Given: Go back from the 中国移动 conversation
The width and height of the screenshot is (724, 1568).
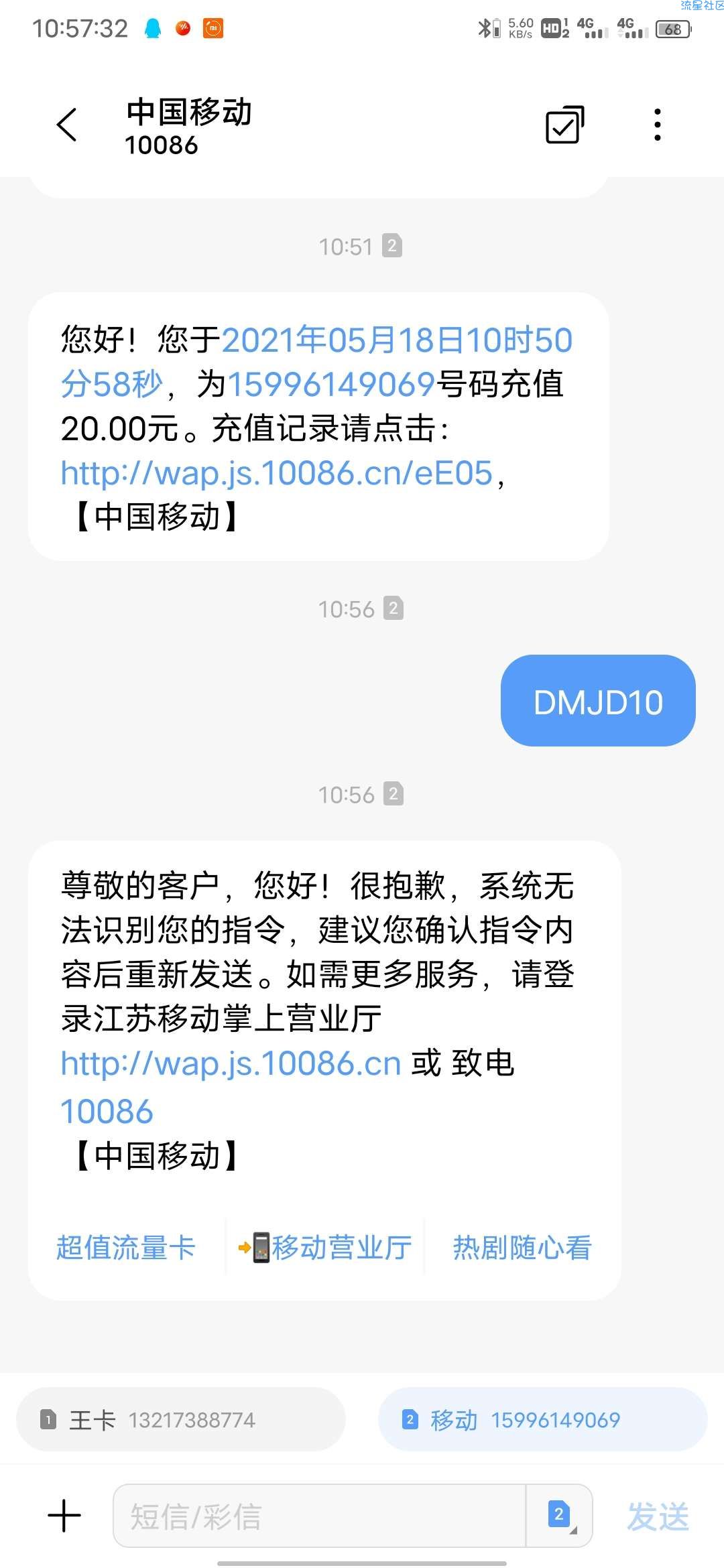Looking at the screenshot, I should tap(67, 125).
